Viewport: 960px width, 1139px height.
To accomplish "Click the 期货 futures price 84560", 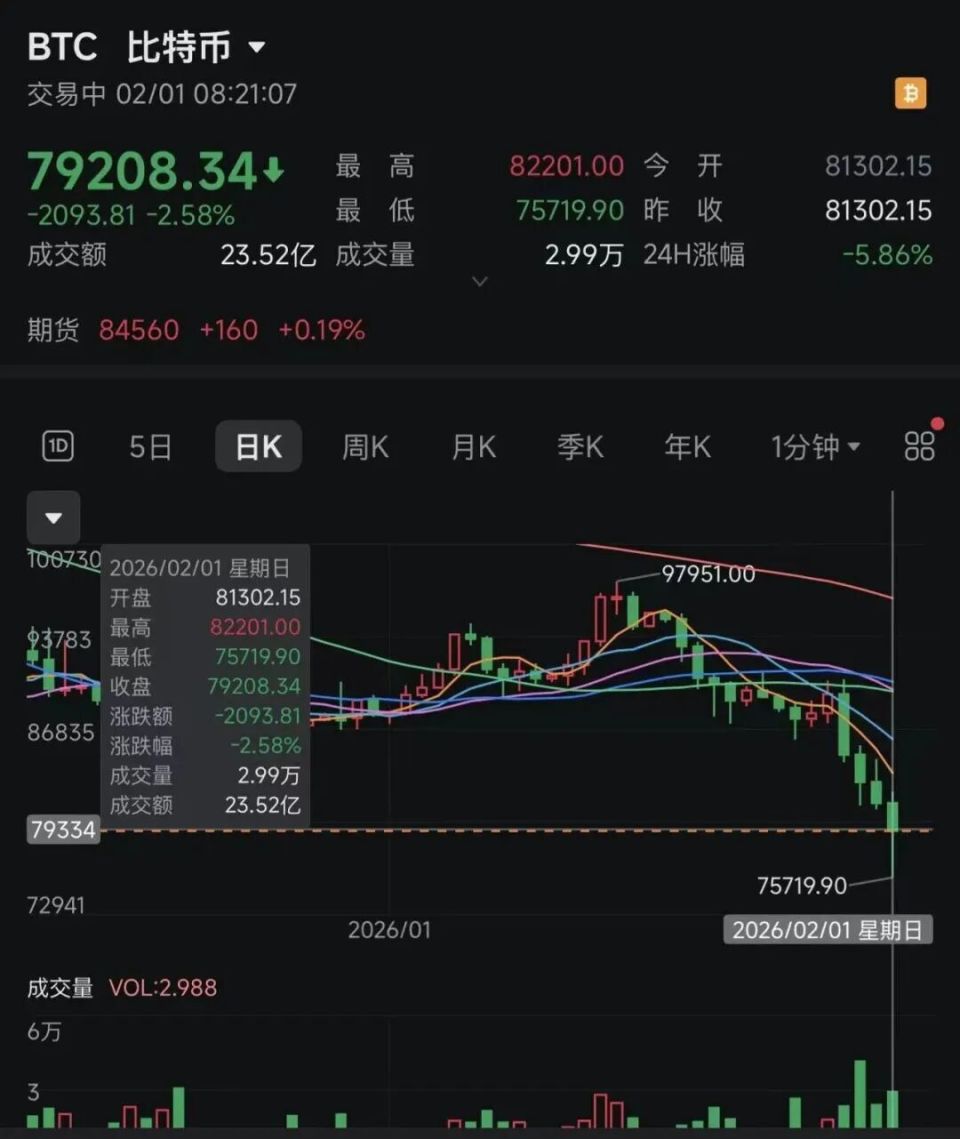I will [x=139, y=330].
